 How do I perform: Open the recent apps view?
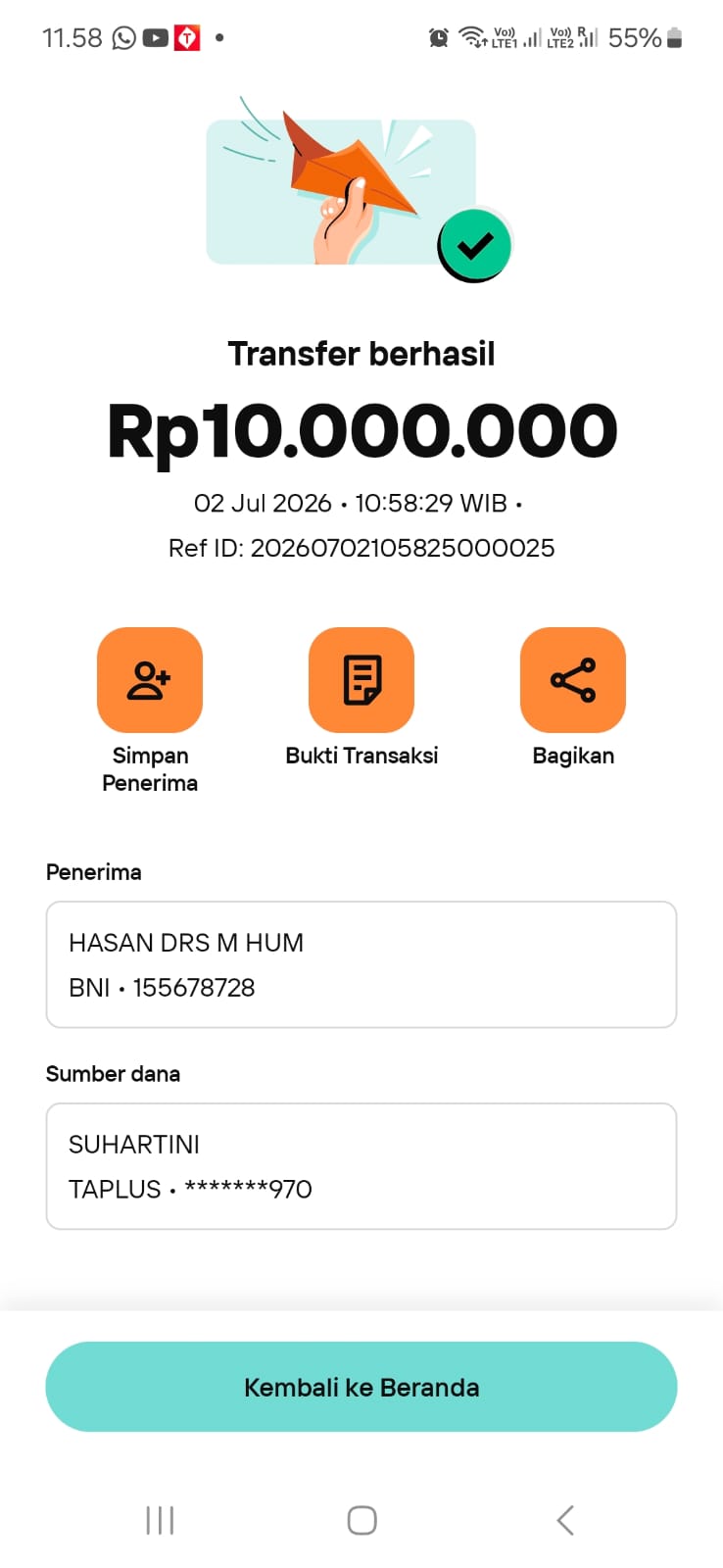point(160,1520)
